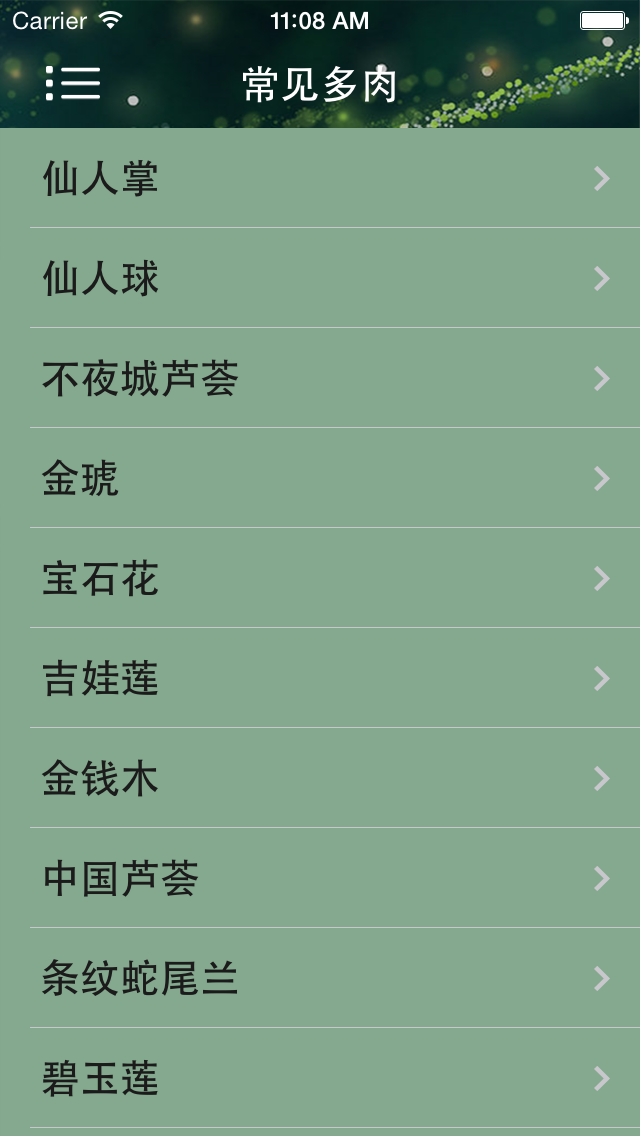Open the 中国芦荟 entry
Screen dimensions: 640x1136
point(320,879)
